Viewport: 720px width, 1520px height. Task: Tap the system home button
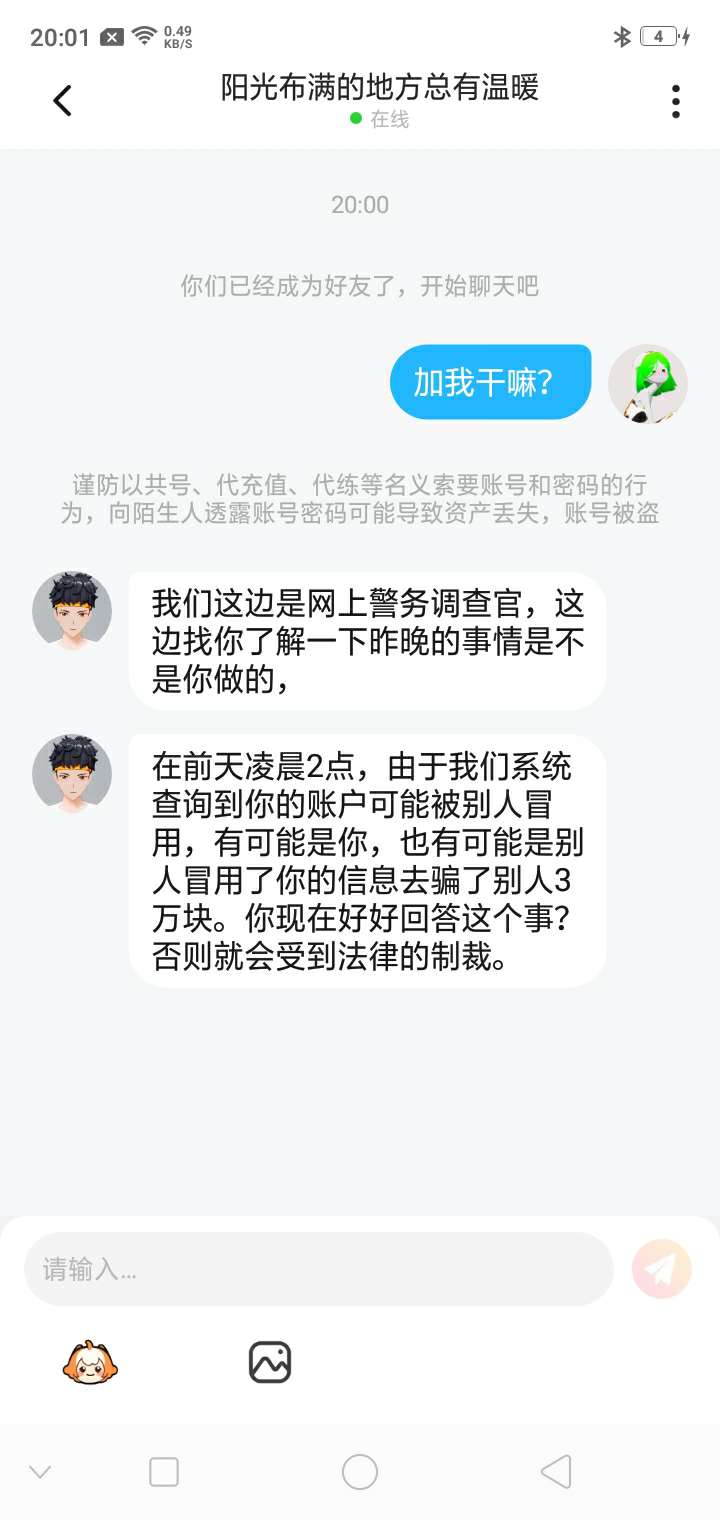(360, 1472)
